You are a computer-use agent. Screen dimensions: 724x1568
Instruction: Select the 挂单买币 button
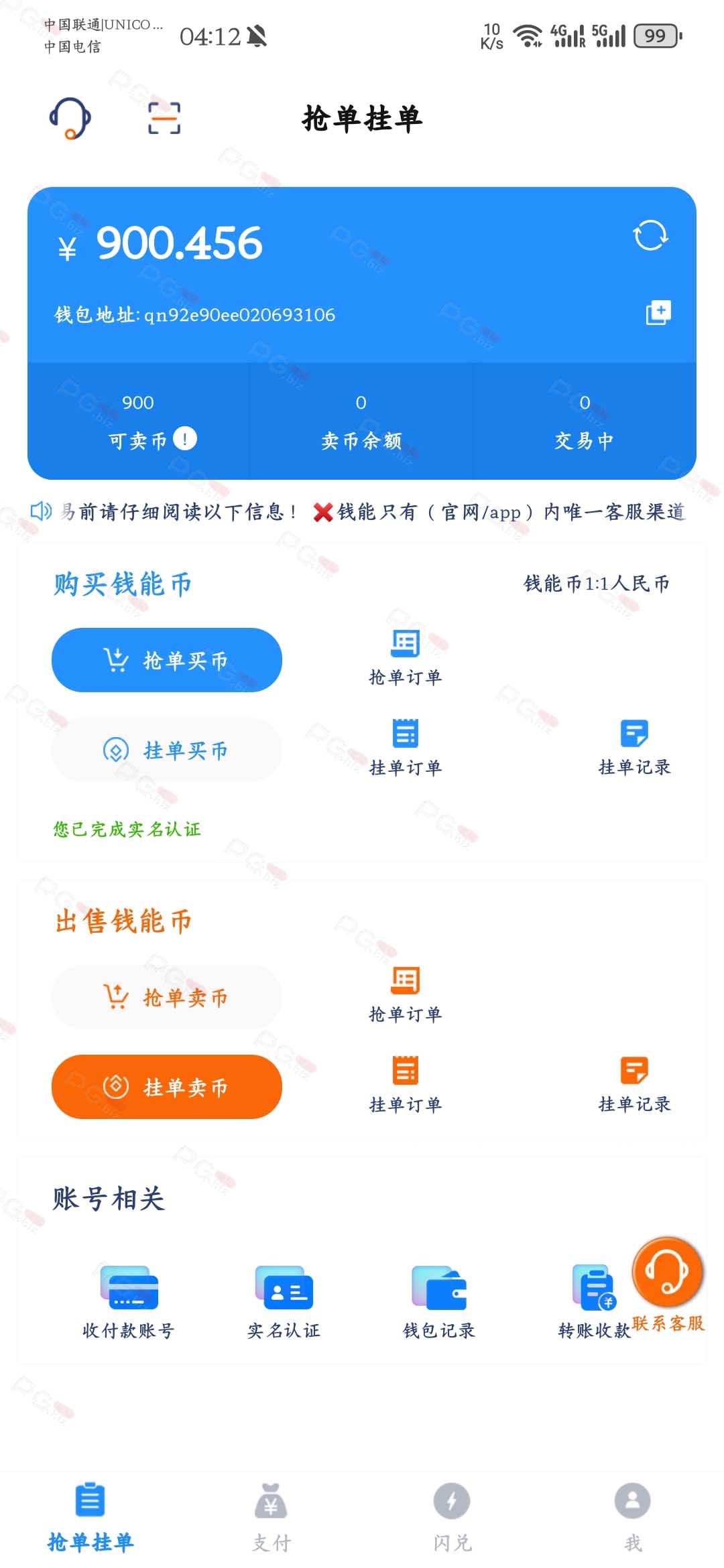coord(167,750)
